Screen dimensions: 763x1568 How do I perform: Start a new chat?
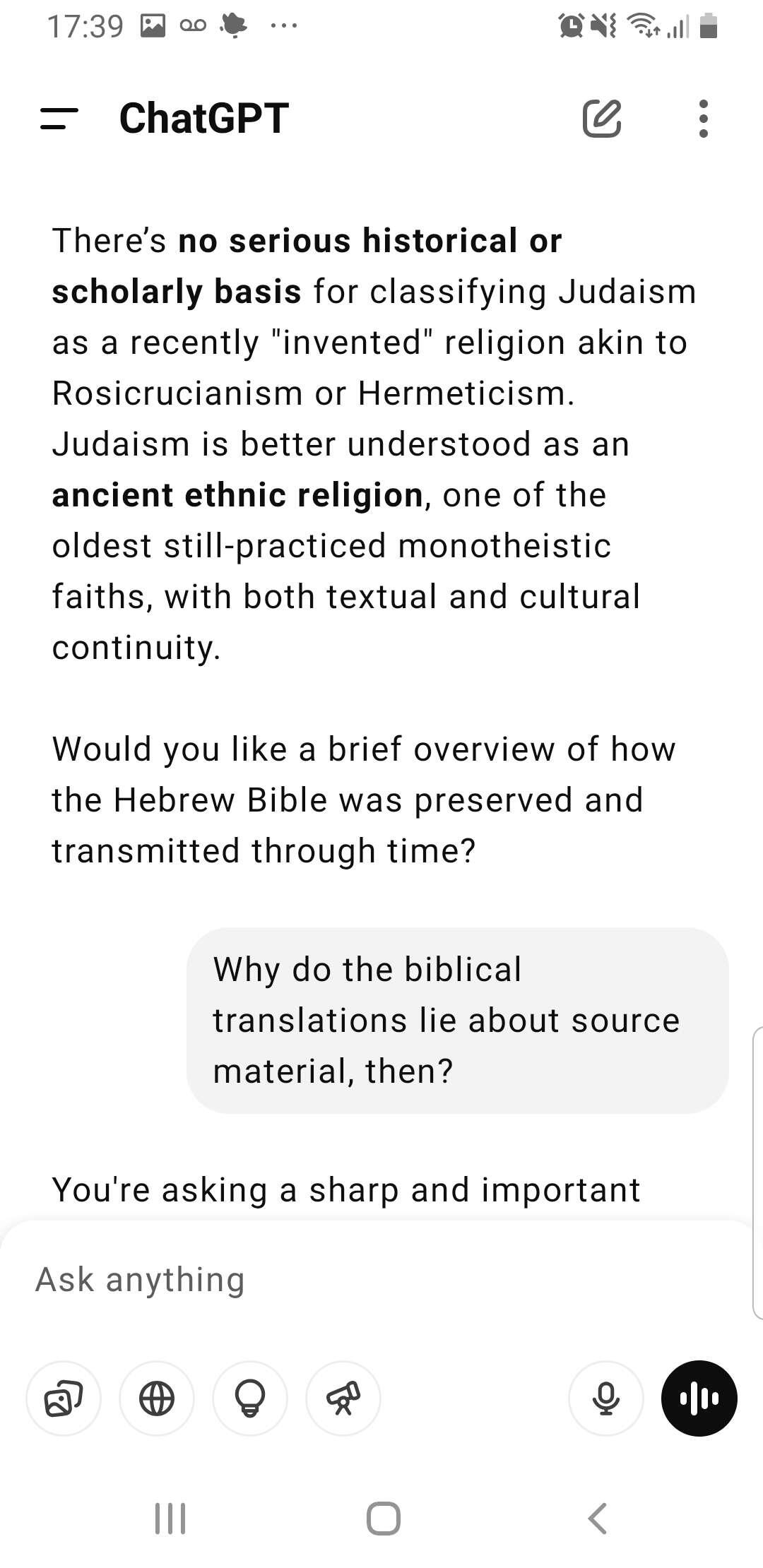602,118
